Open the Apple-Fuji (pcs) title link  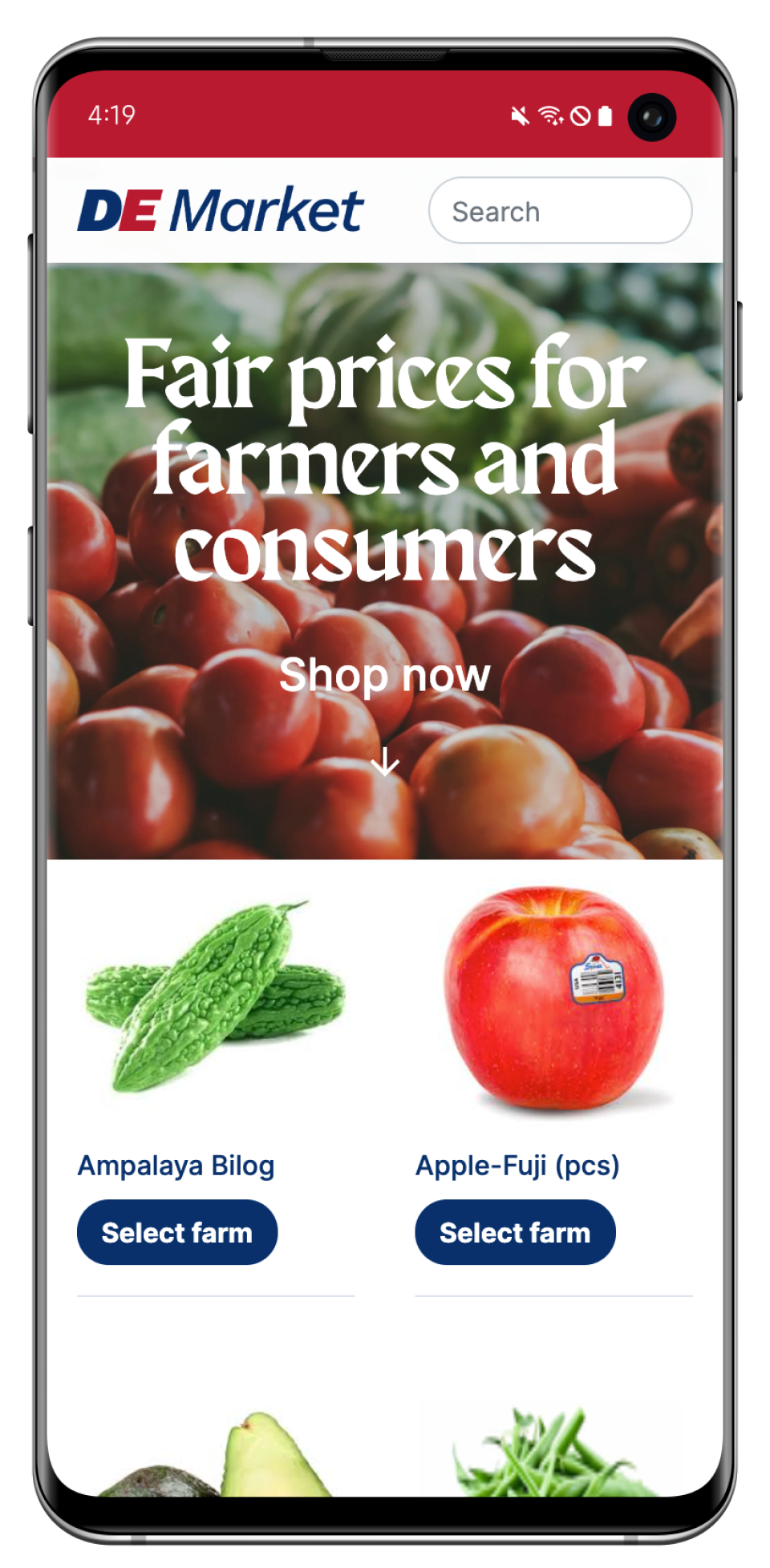click(x=517, y=1166)
